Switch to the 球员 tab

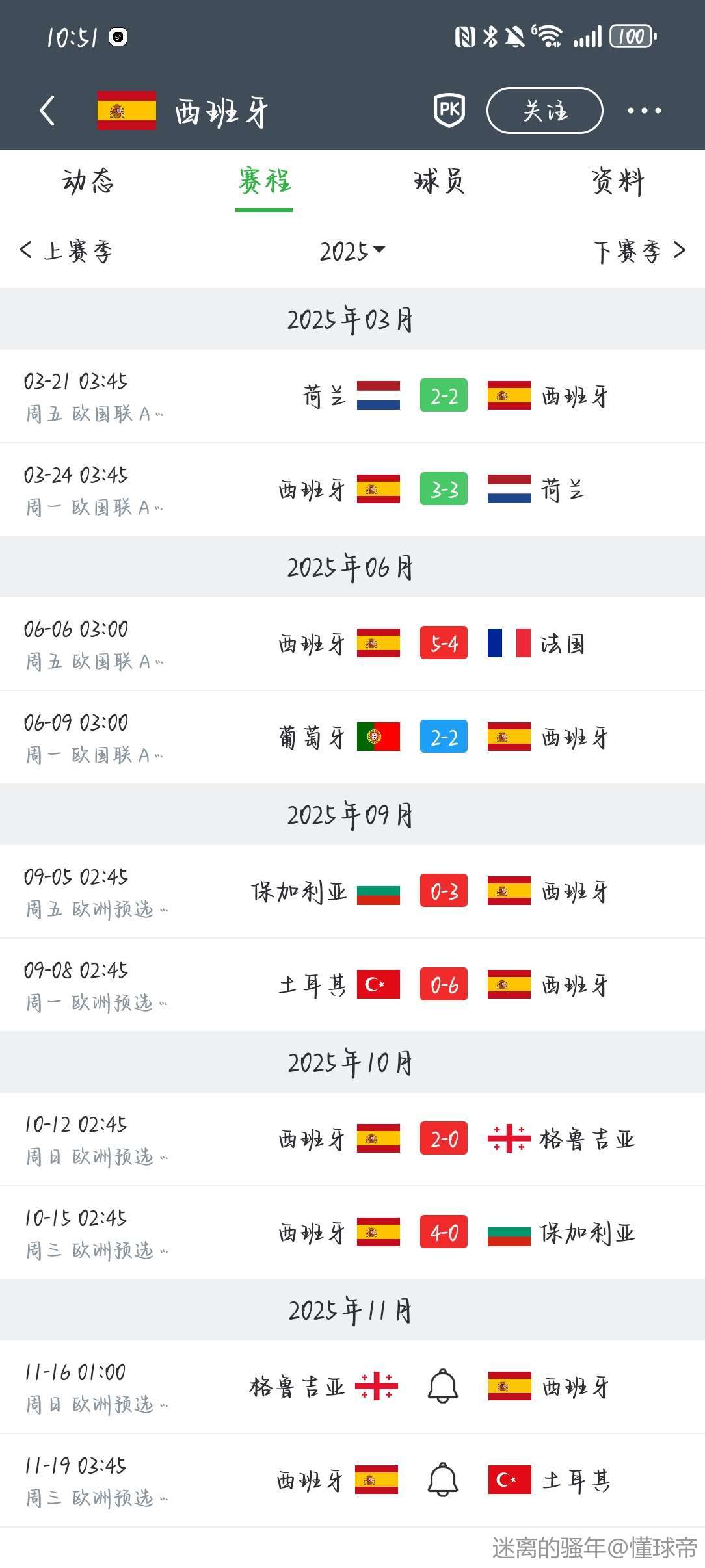pos(439,181)
